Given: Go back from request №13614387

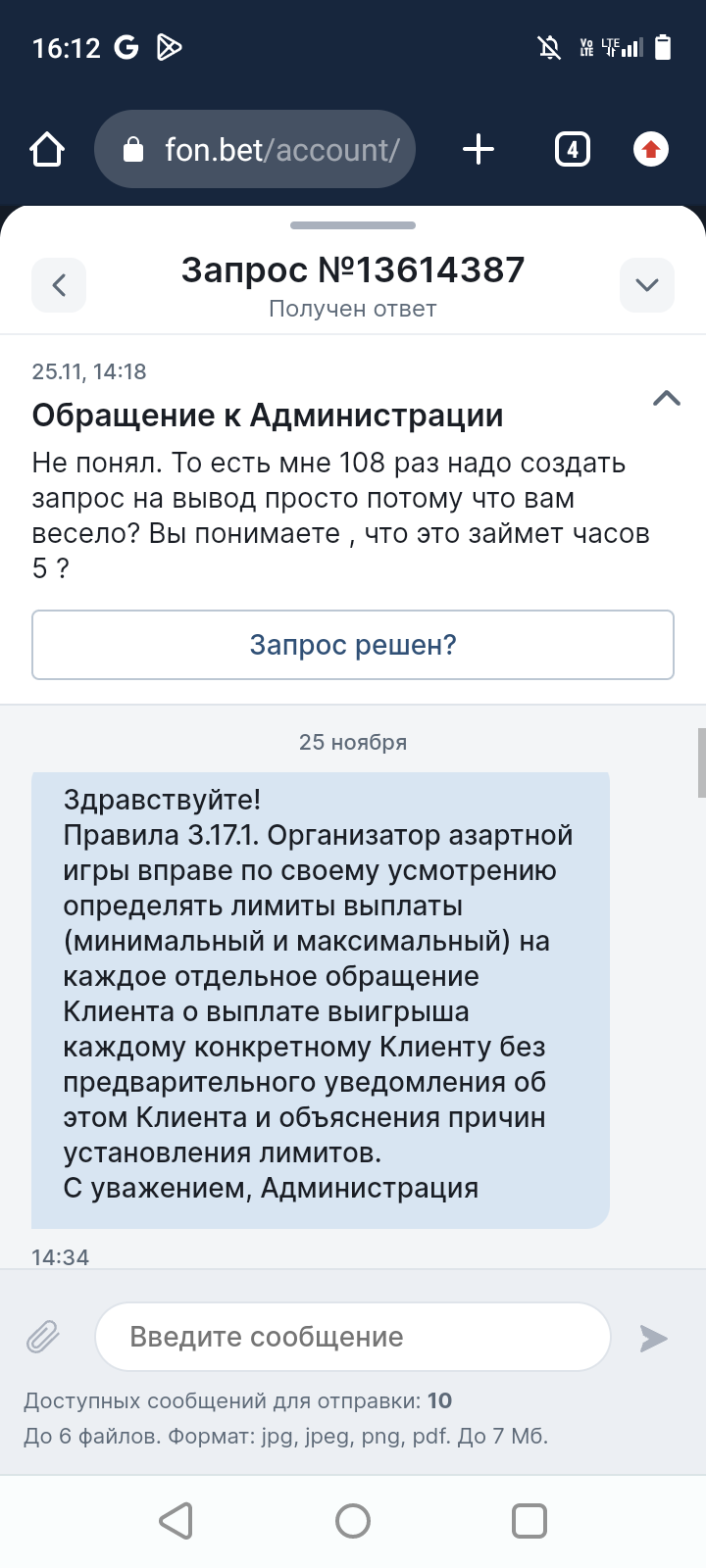Looking at the screenshot, I should click(x=59, y=285).
